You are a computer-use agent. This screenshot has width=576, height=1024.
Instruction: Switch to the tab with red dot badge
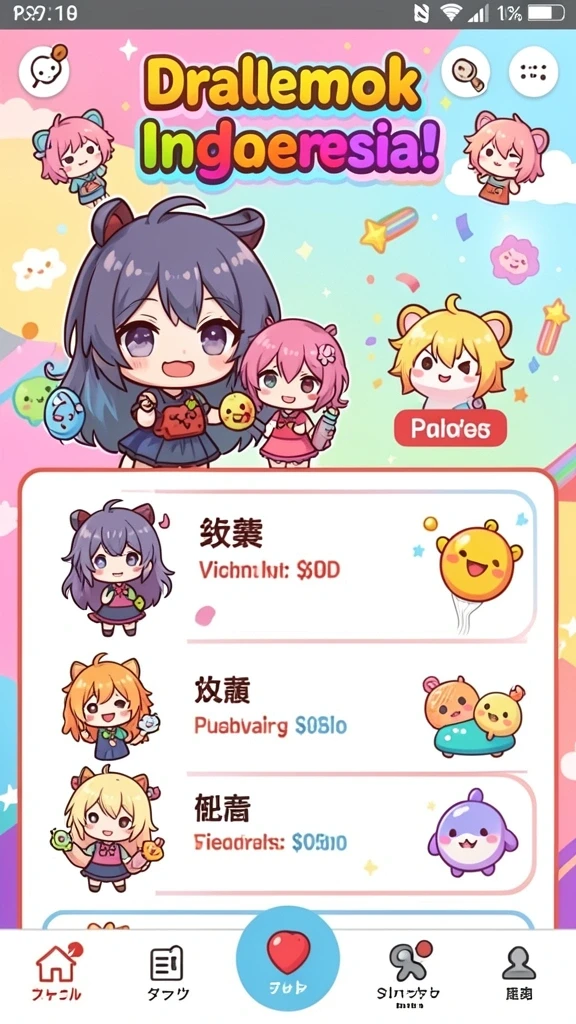click(409, 972)
